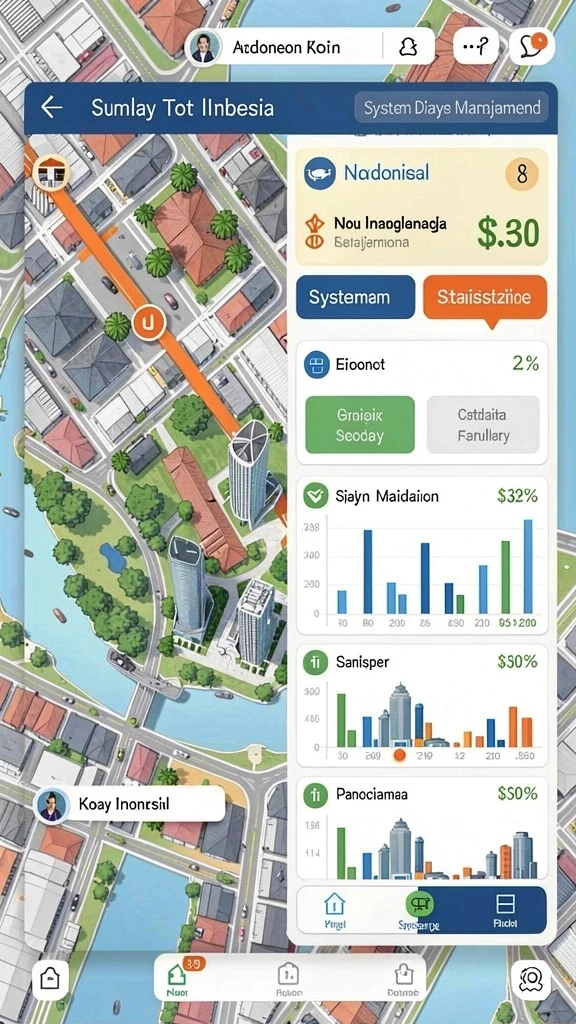Open the Panociamaa chart card
The width and height of the screenshot is (576, 1024).
(422, 828)
